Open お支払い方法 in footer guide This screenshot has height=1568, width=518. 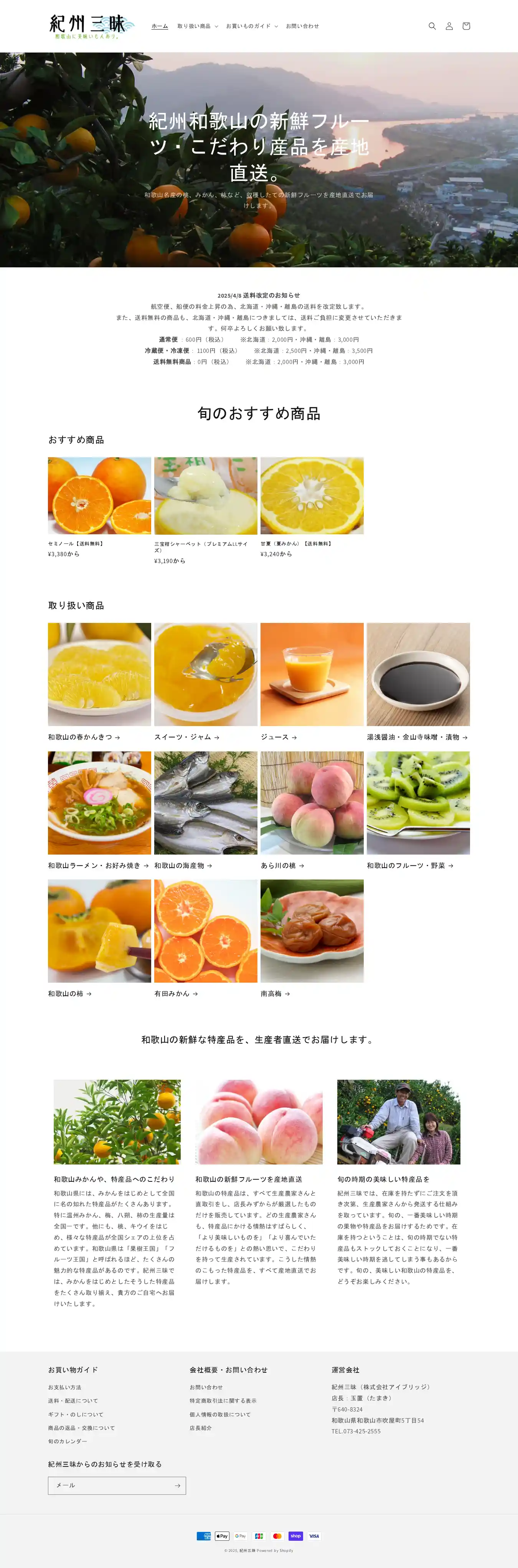click(x=64, y=1387)
